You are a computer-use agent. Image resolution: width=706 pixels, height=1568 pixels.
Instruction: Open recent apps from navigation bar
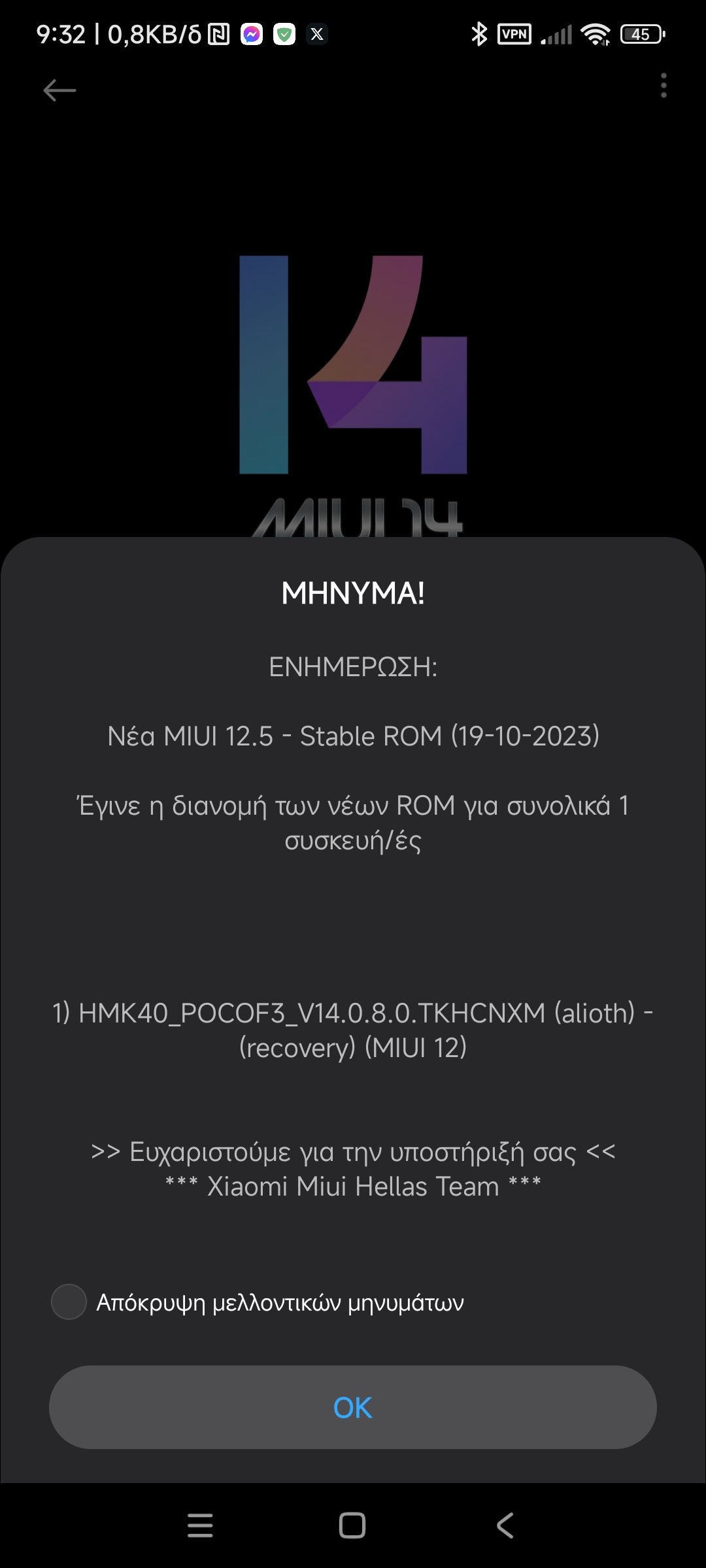[200, 1526]
